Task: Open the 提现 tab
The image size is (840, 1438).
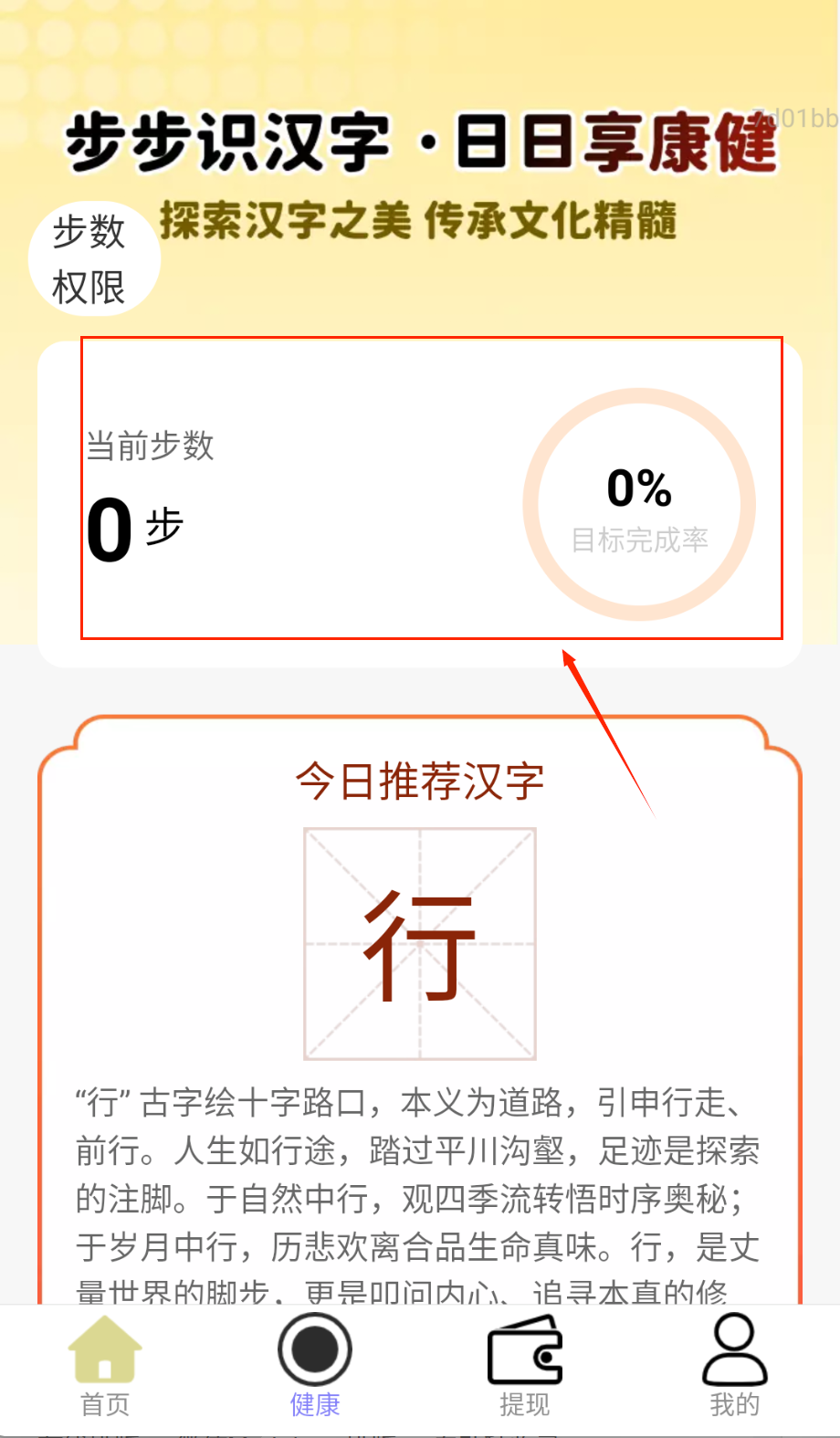Action: click(x=525, y=1365)
